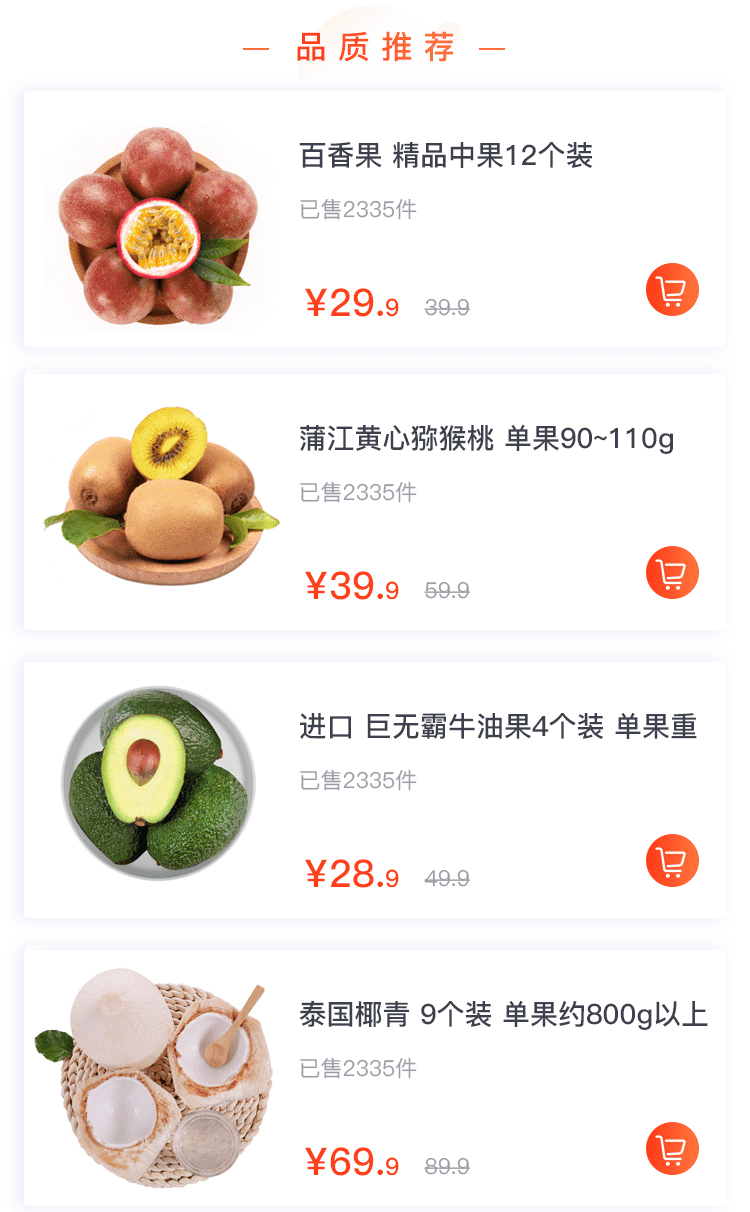Open the 进口 巨无霸牛油果 product card
750x1212 pixels.
[497, 727]
